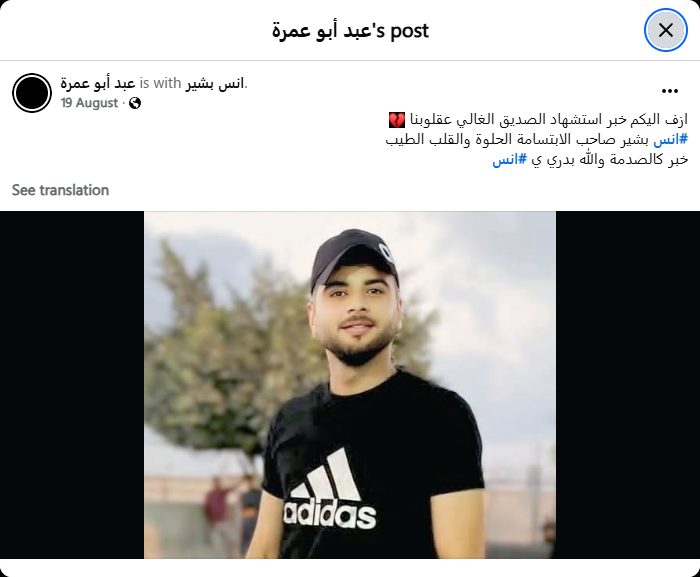Close the post dialog

click(665, 30)
